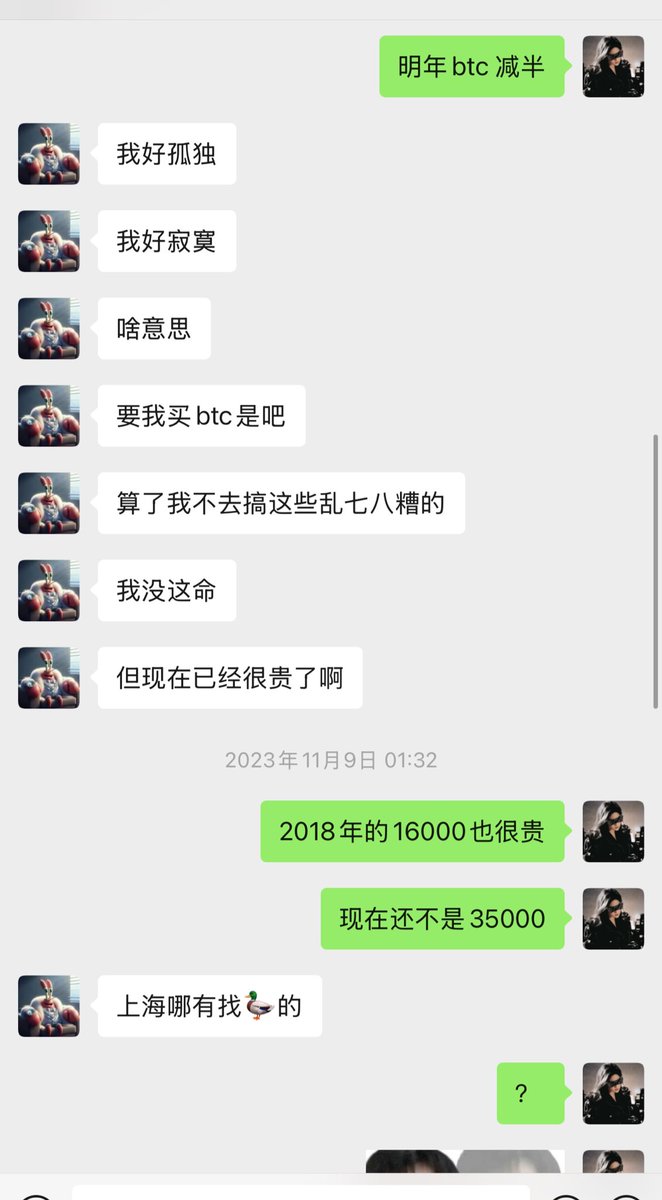Open sender's avatar beside "明年 btc 减半"

pyautogui.click(x=613, y=66)
